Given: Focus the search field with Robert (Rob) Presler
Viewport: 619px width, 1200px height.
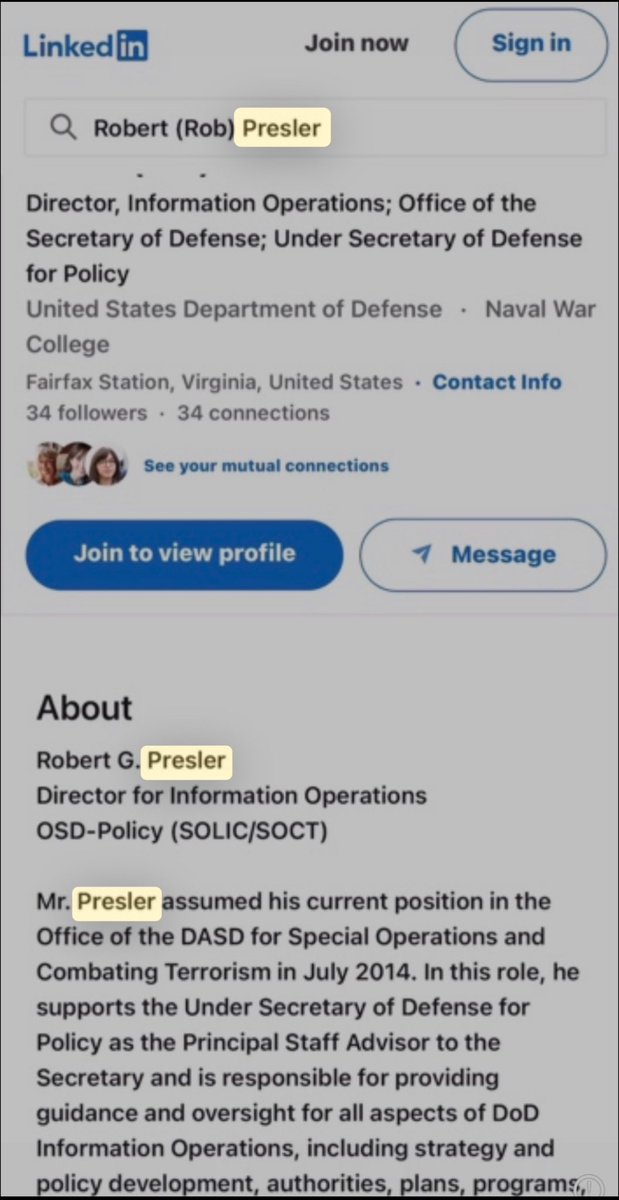Looking at the screenshot, I should tap(315, 128).
